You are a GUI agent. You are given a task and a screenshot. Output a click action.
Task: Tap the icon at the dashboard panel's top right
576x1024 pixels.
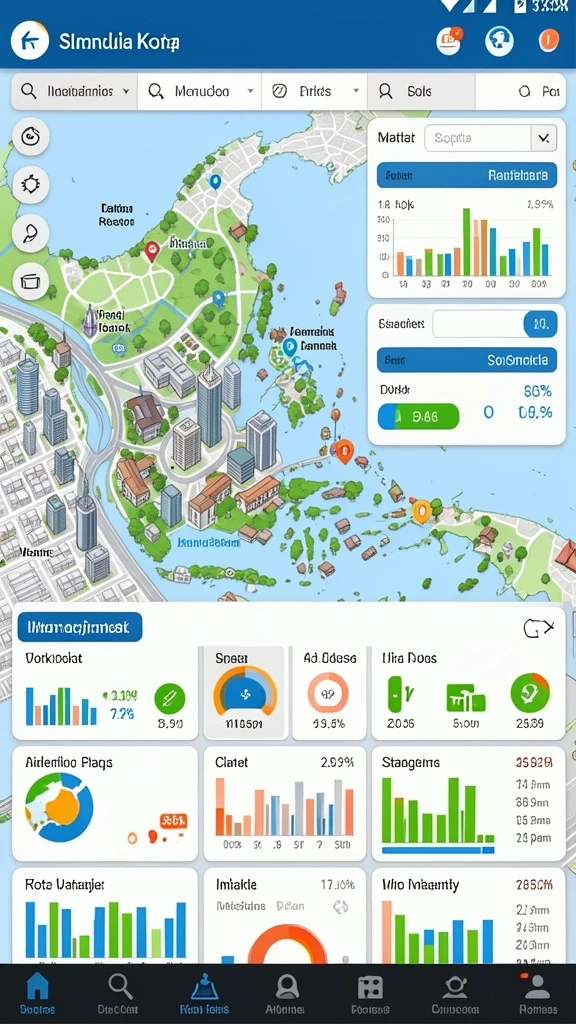(x=538, y=628)
